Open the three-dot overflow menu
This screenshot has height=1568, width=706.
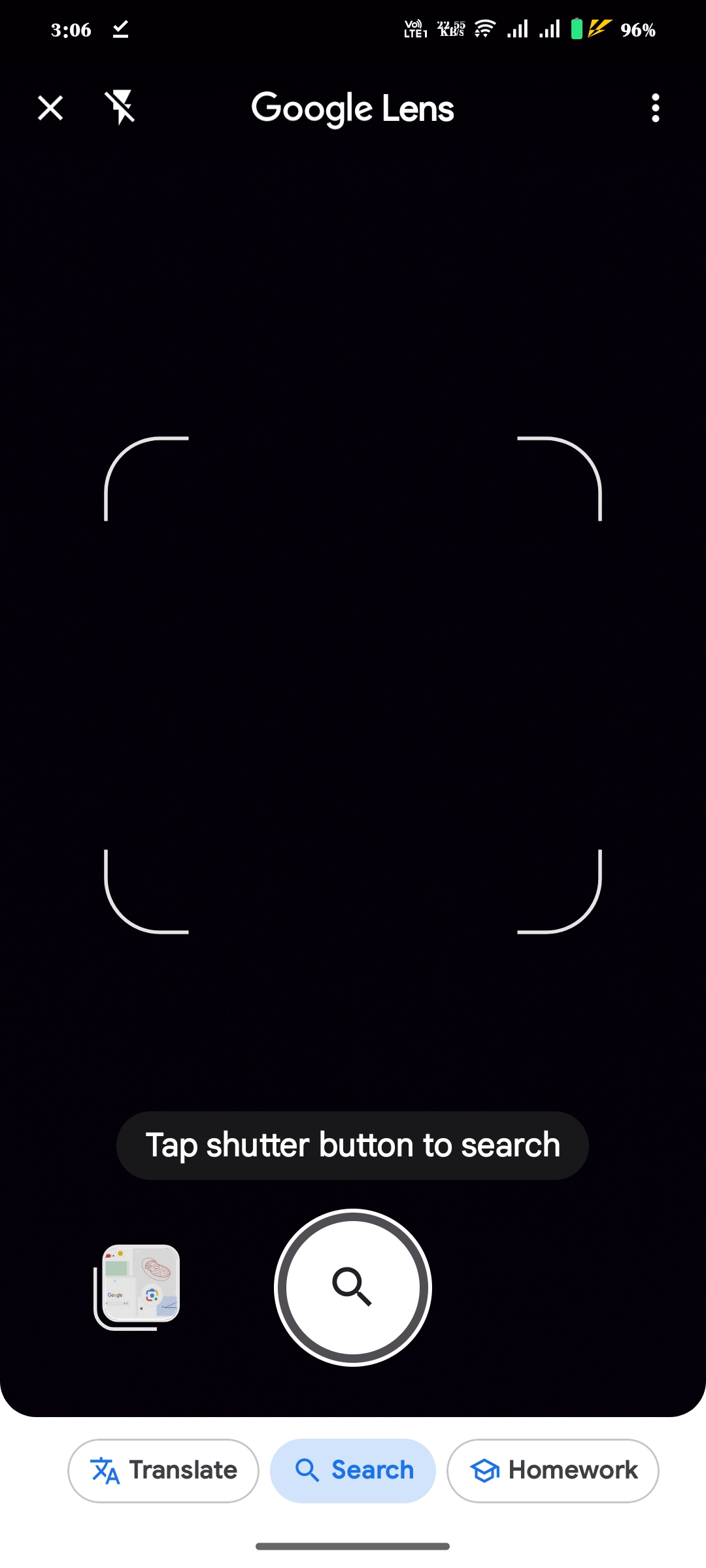click(x=655, y=108)
